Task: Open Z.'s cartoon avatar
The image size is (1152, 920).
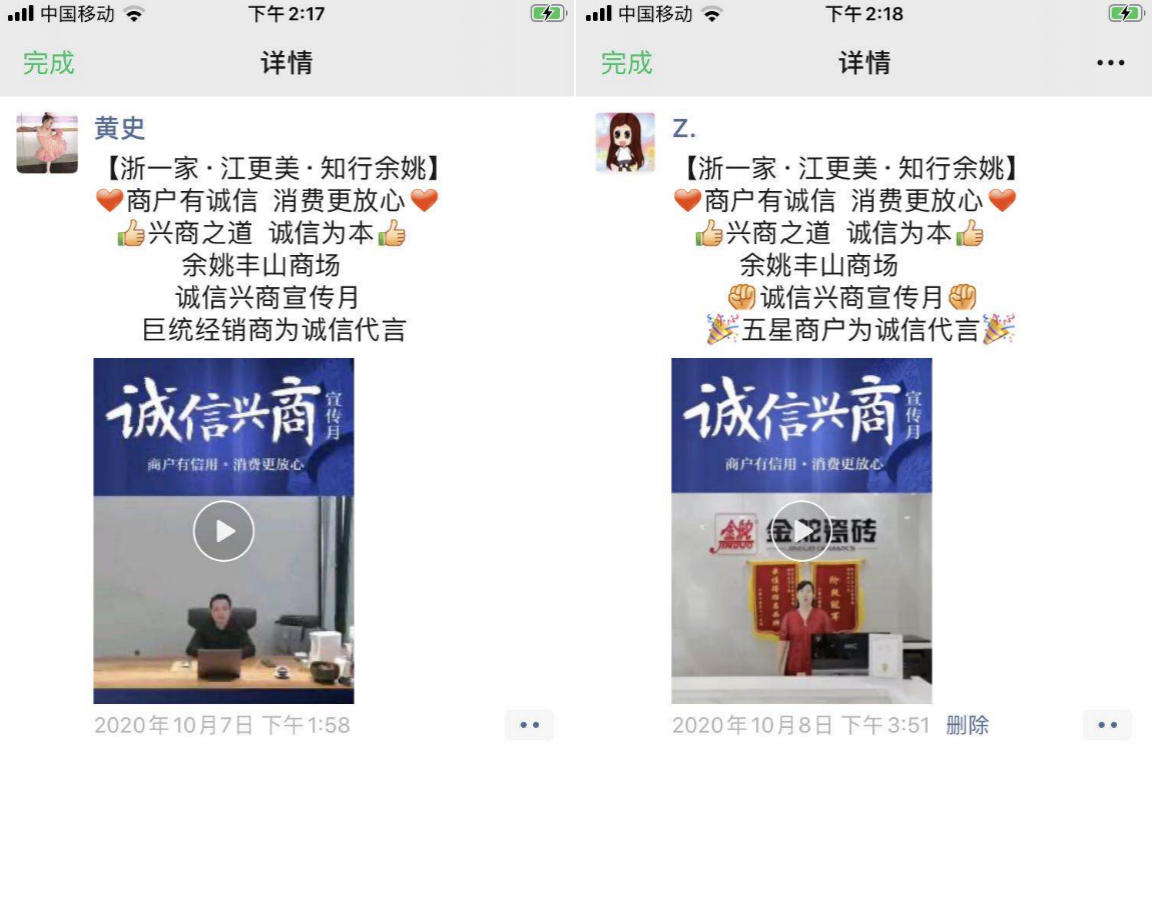Action: (625, 143)
